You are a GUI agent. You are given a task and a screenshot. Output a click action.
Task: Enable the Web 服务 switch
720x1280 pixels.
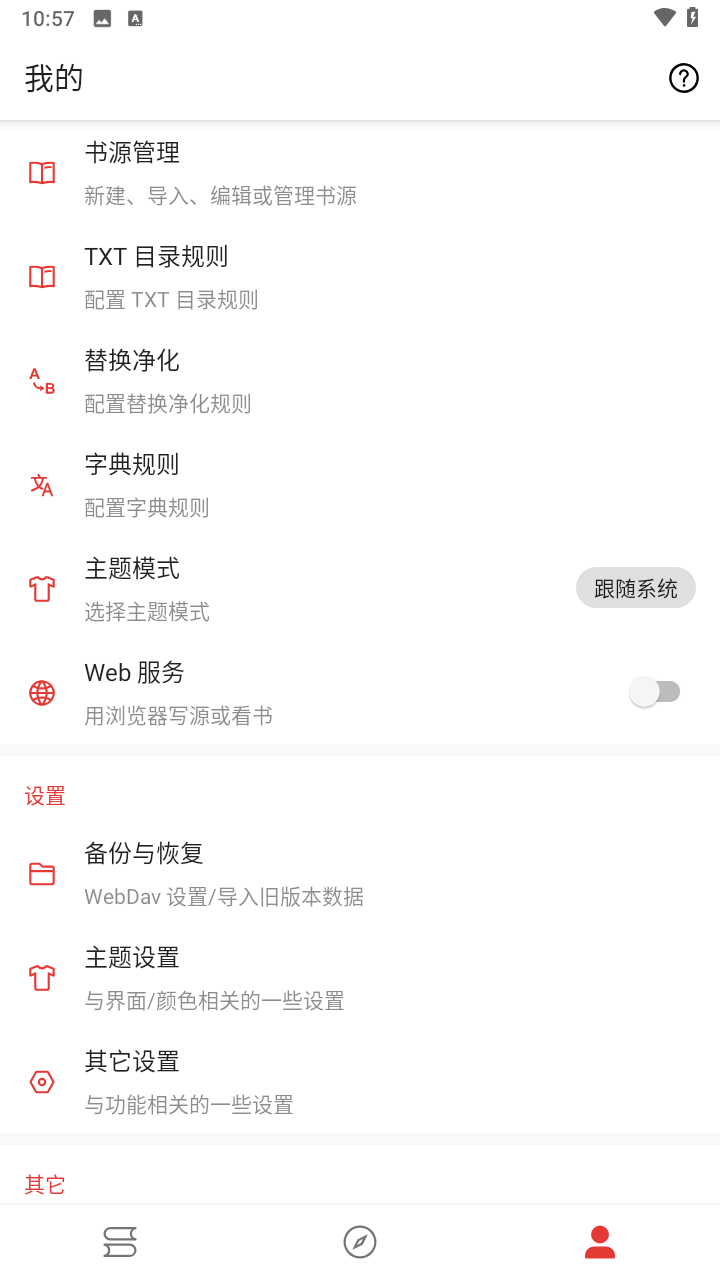(655, 692)
